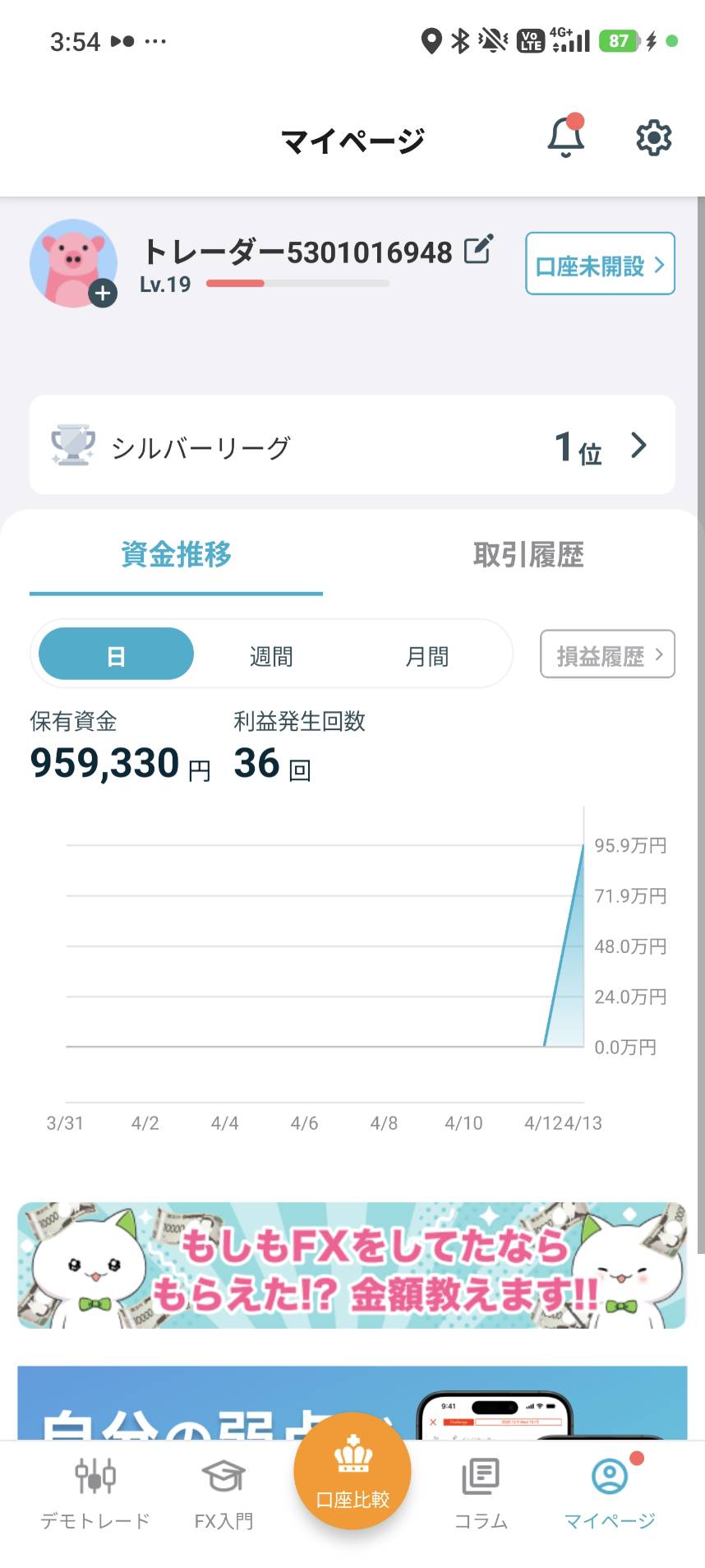Tap the マイページ bottom tab

(610, 1492)
